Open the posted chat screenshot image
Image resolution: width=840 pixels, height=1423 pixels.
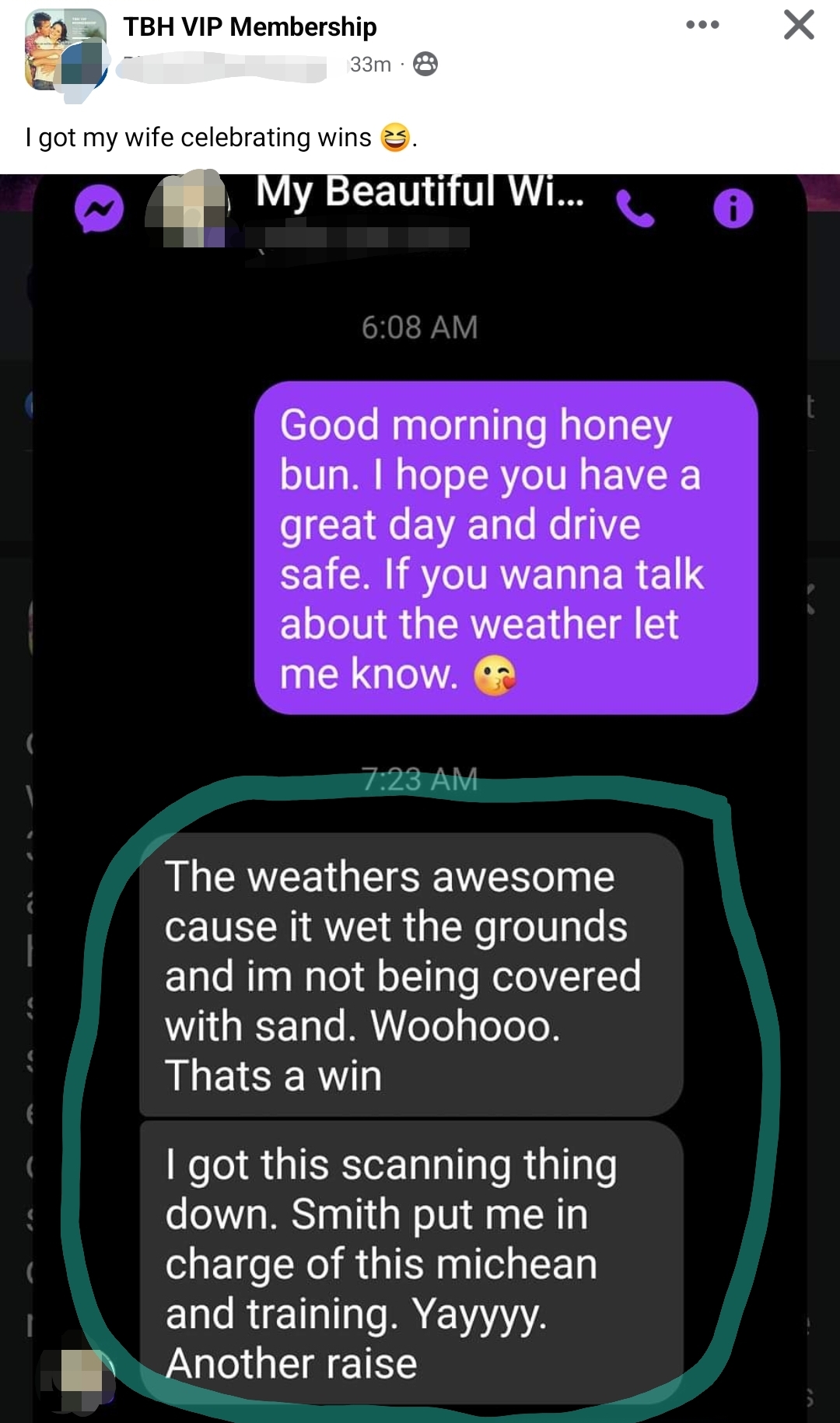coord(420,778)
